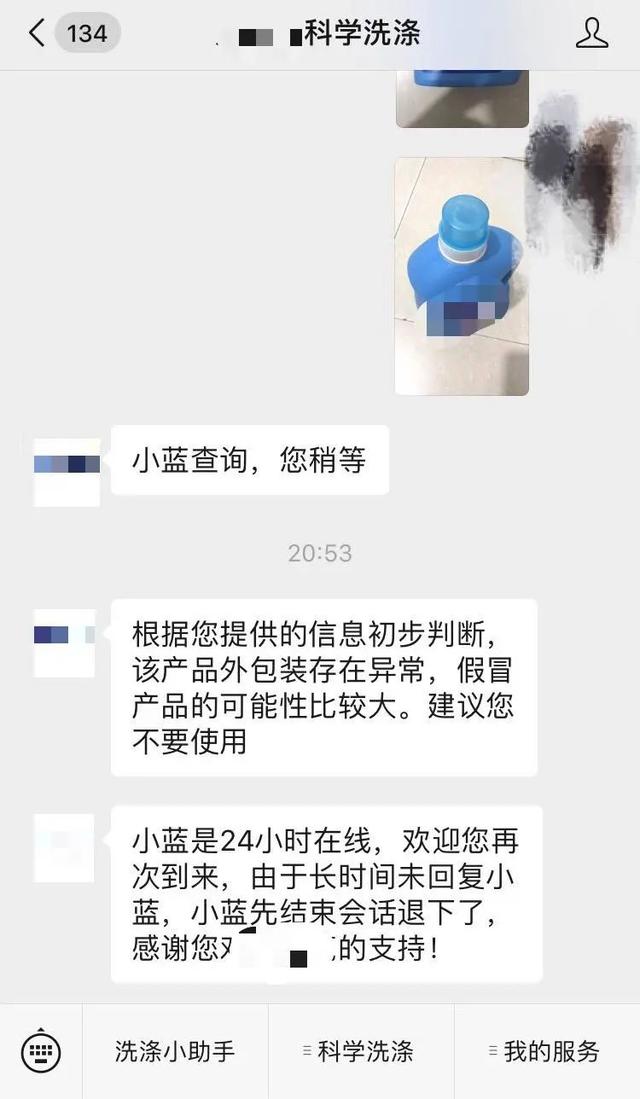Open the 洗涤小助手 menu
Image resolution: width=640 pixels, height=1099 pixels.
[x=175, y=1051]
